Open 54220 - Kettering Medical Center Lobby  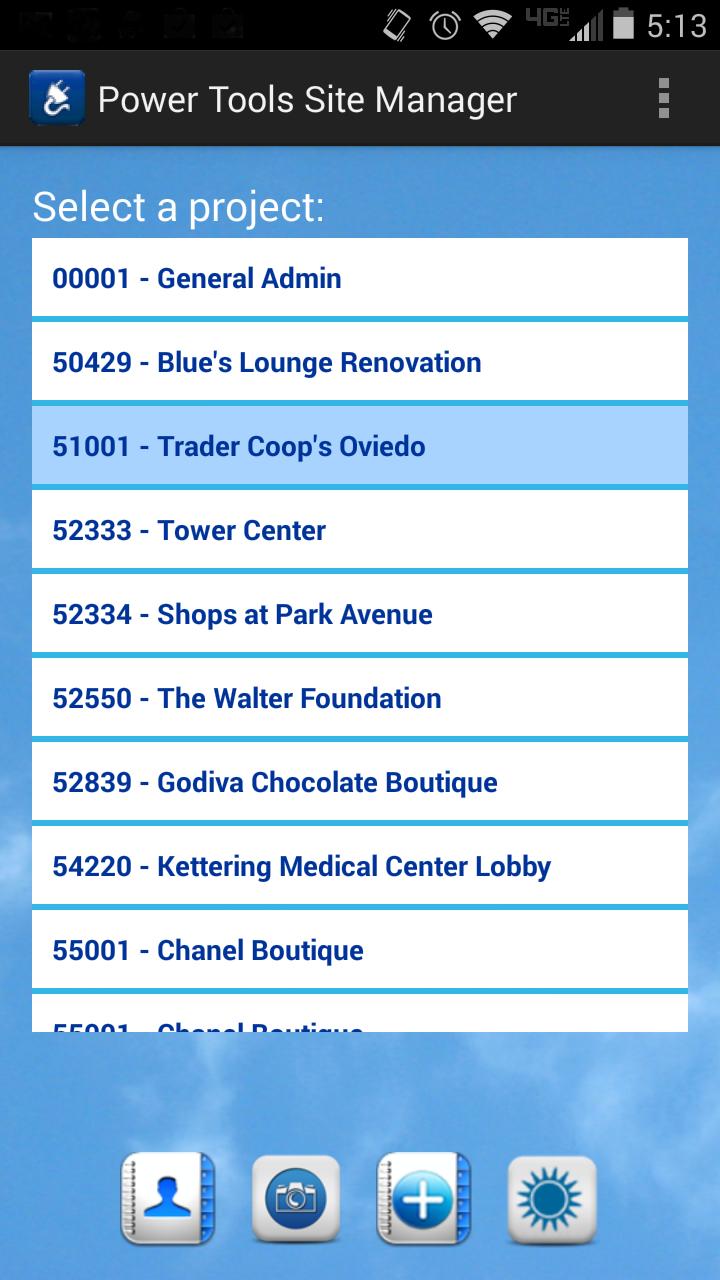(x=360, y=865)
